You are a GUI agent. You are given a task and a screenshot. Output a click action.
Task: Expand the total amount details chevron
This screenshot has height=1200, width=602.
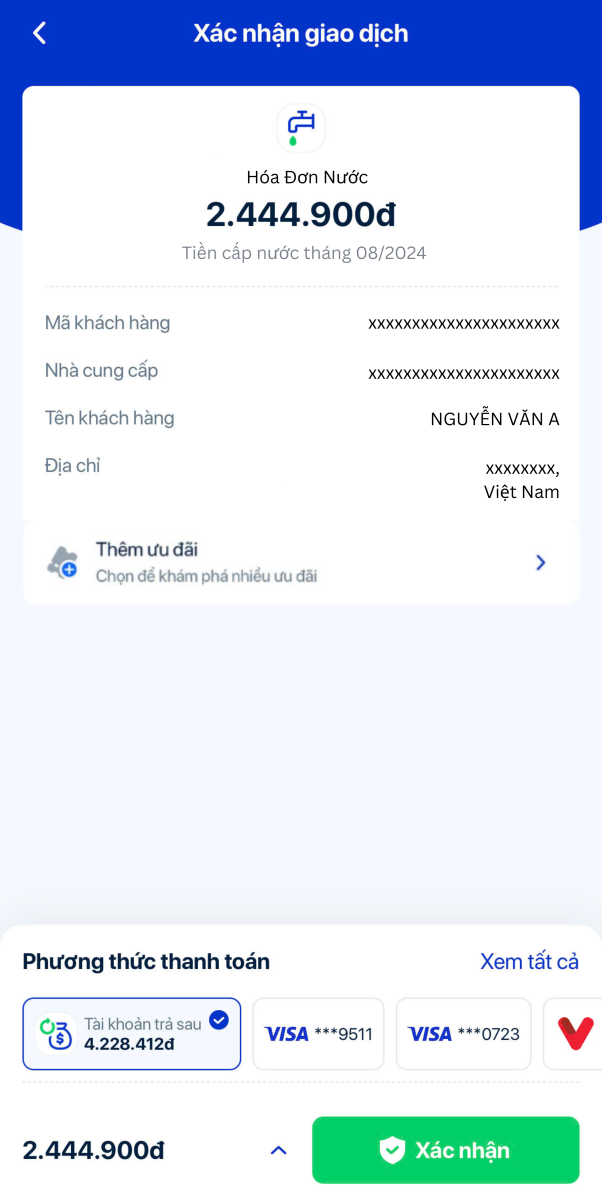point(279,1151)
